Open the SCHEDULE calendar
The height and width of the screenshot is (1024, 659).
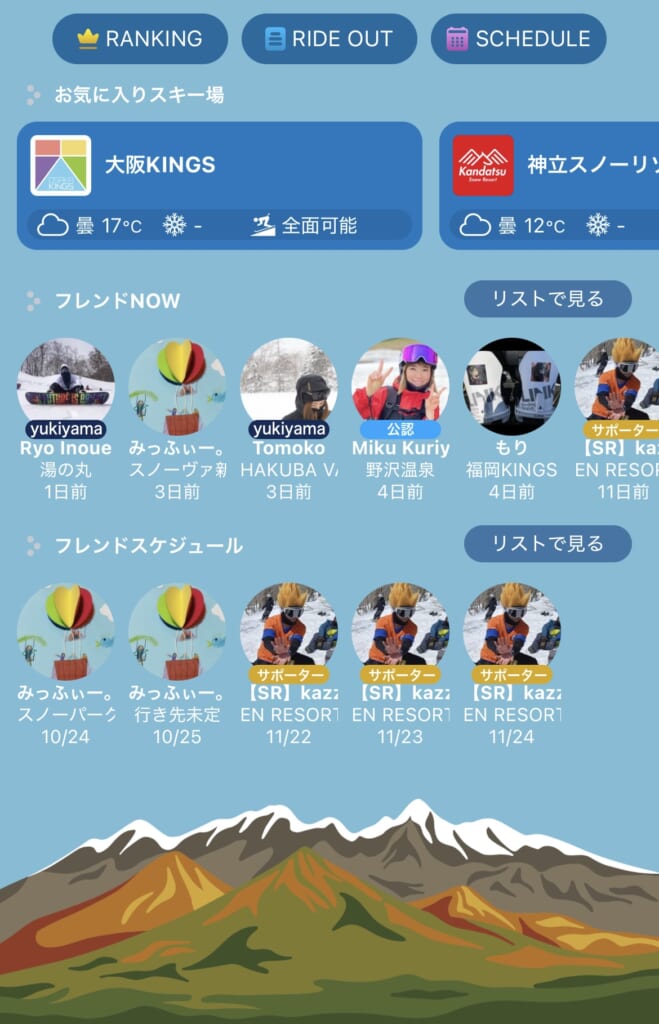(x=518, y=39)
